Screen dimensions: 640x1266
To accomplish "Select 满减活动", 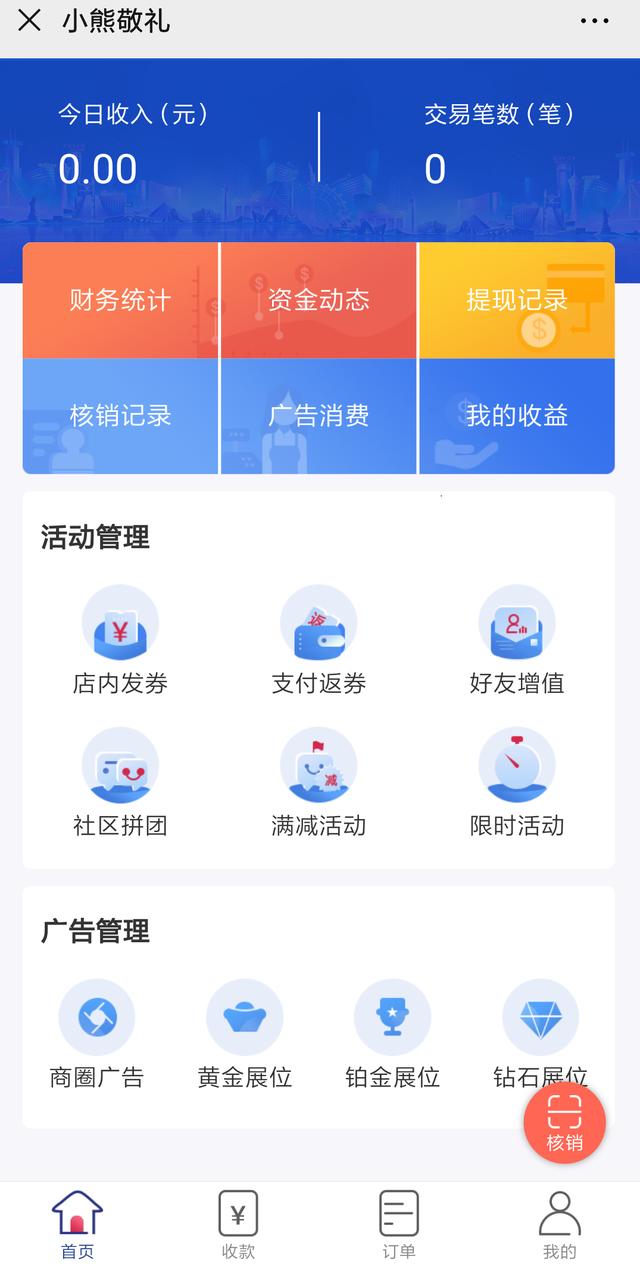I will (x=319, y=783).
